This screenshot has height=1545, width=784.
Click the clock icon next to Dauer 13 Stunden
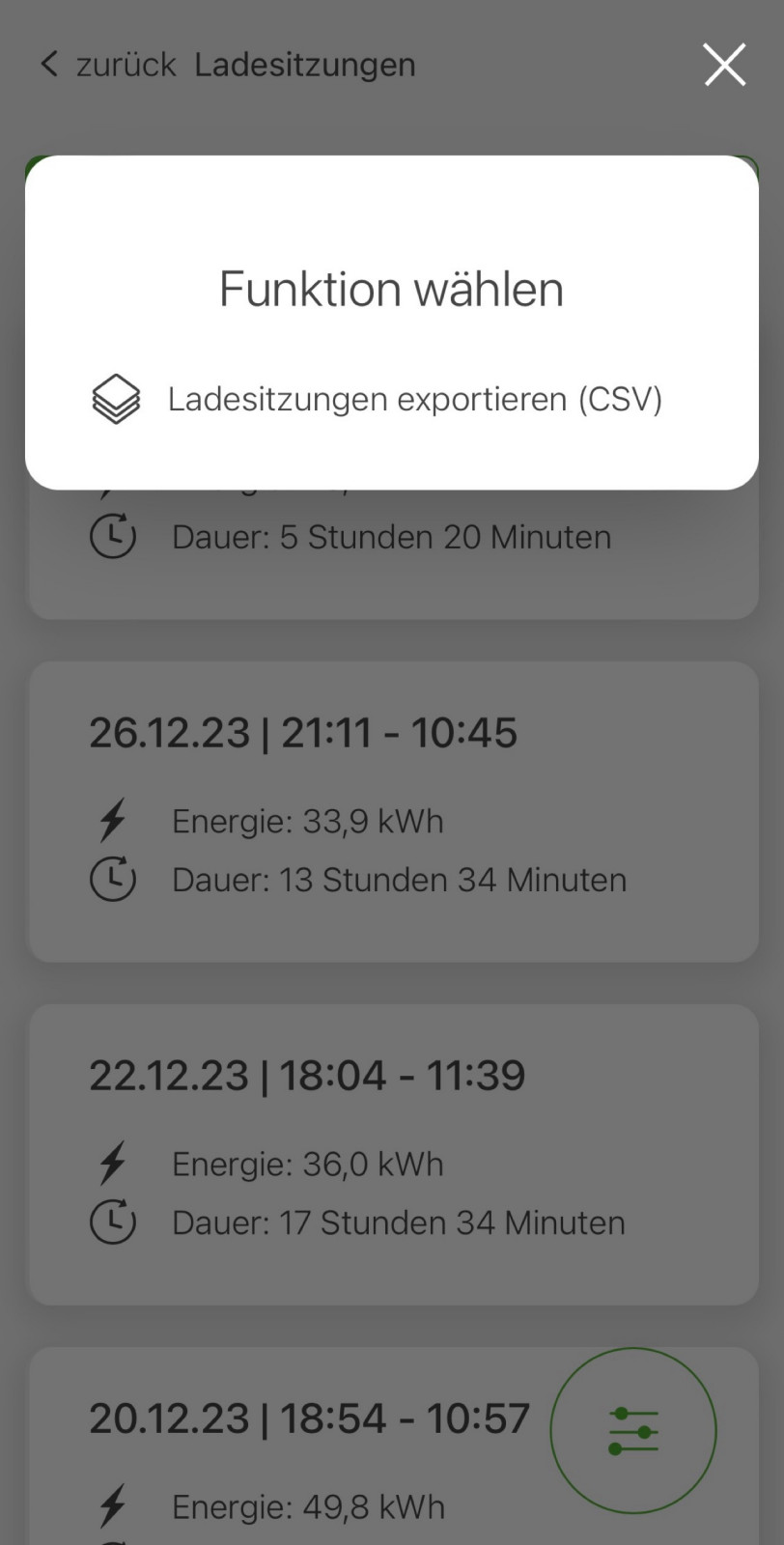(x=113, y=879)
